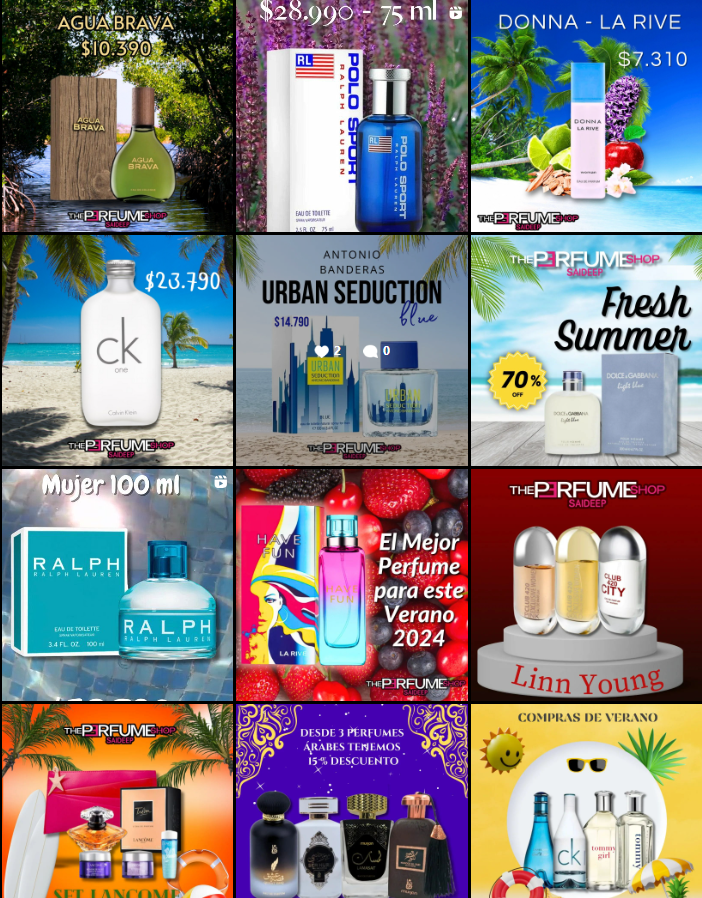Open the Perfumes Arabes 15% descuento post
The image size is (702, 898).
351,800
